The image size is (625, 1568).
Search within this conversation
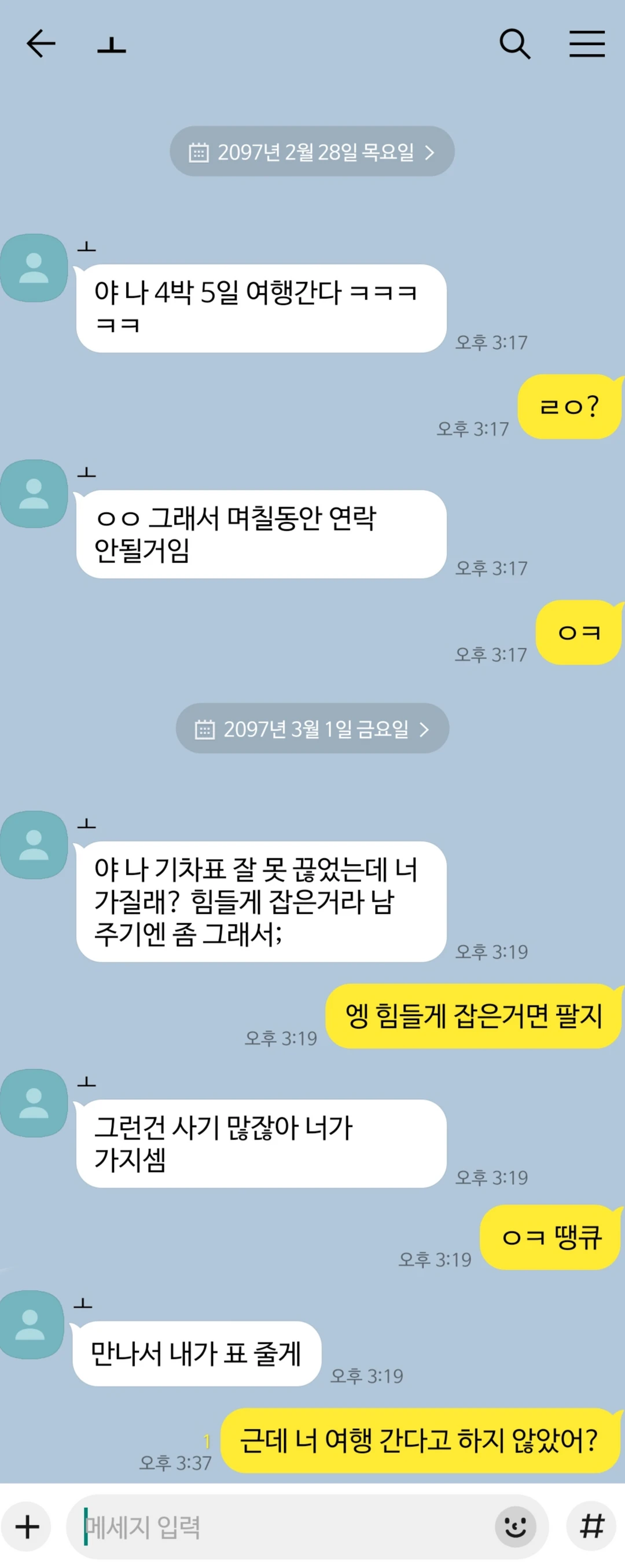514,44
